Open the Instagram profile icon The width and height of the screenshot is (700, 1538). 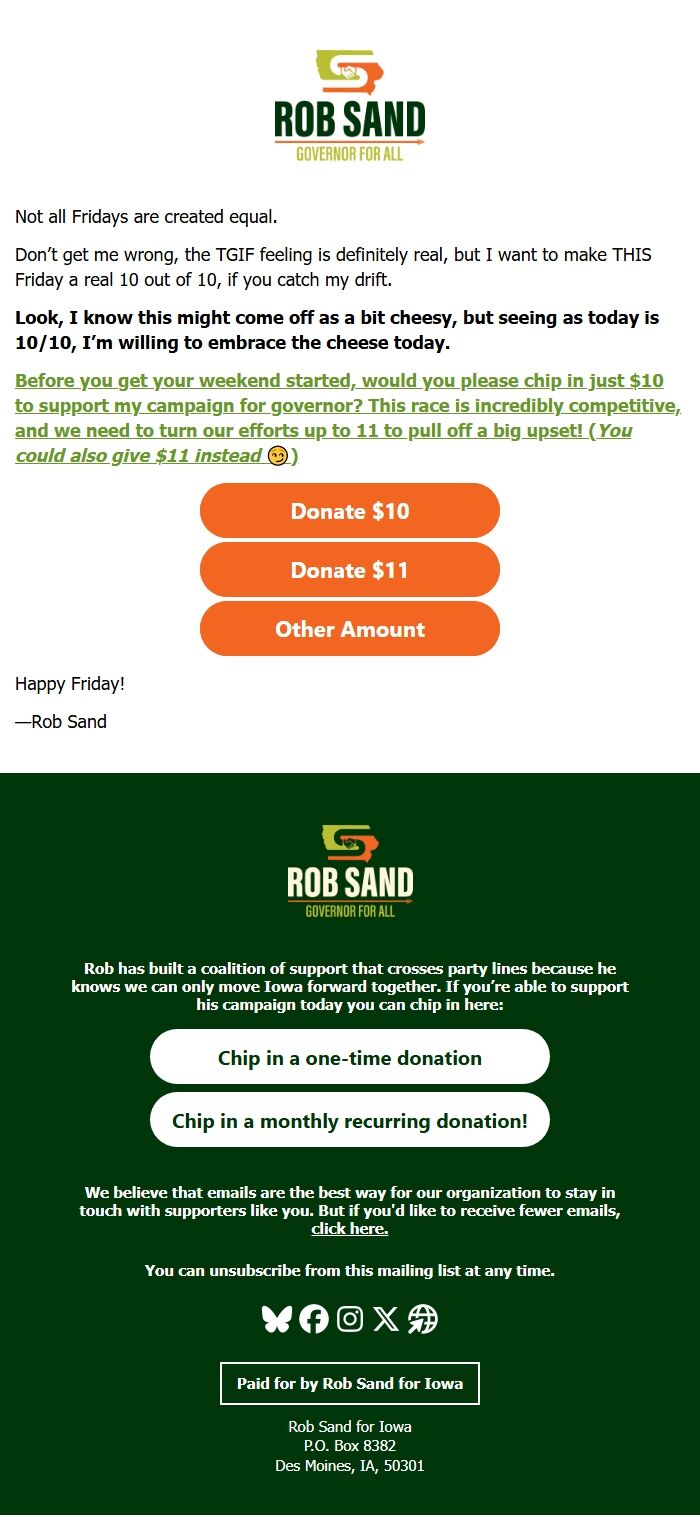[350, 1319]
